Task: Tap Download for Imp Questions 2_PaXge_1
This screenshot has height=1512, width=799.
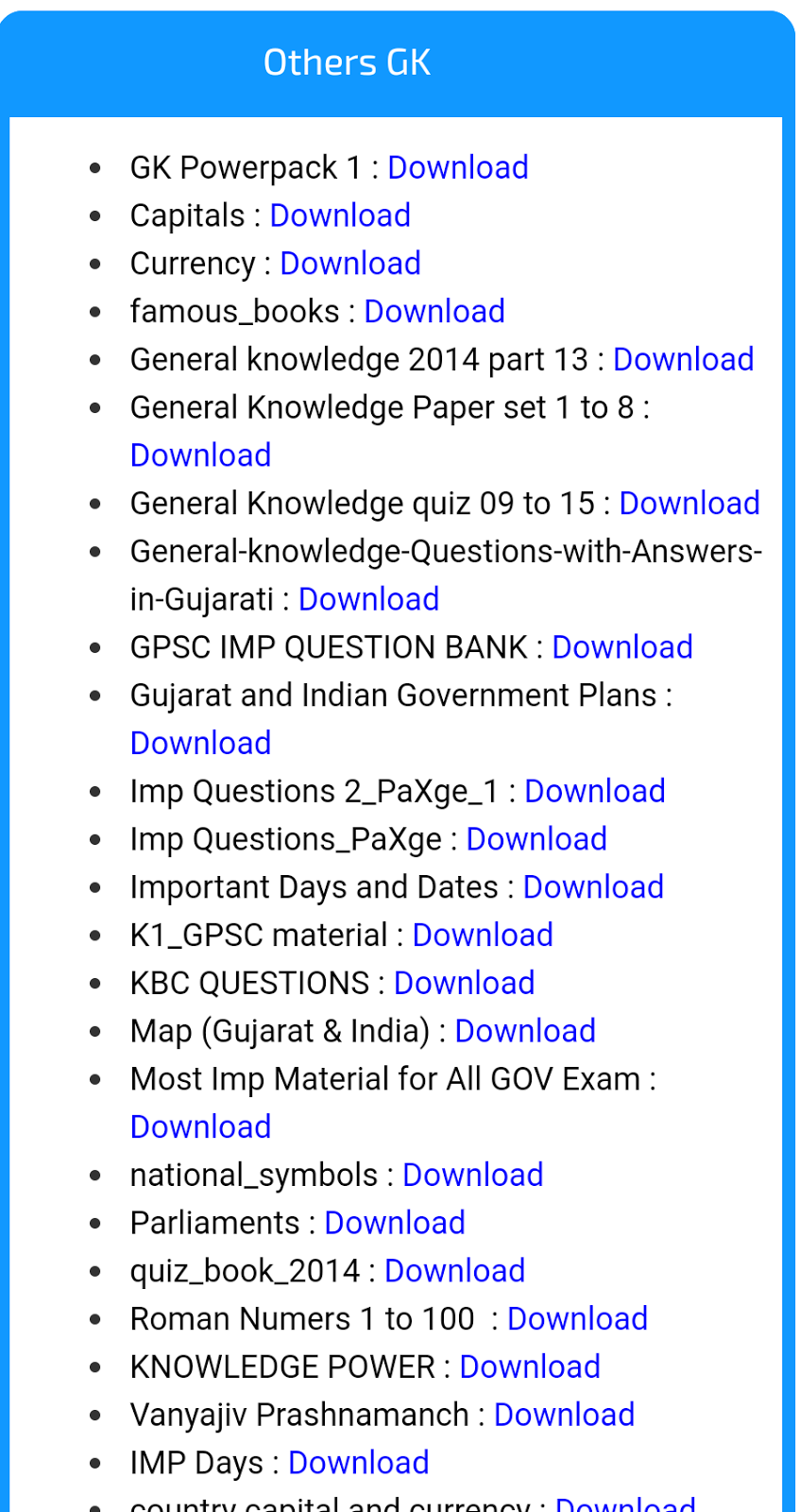Action: [x=595, y=792]
